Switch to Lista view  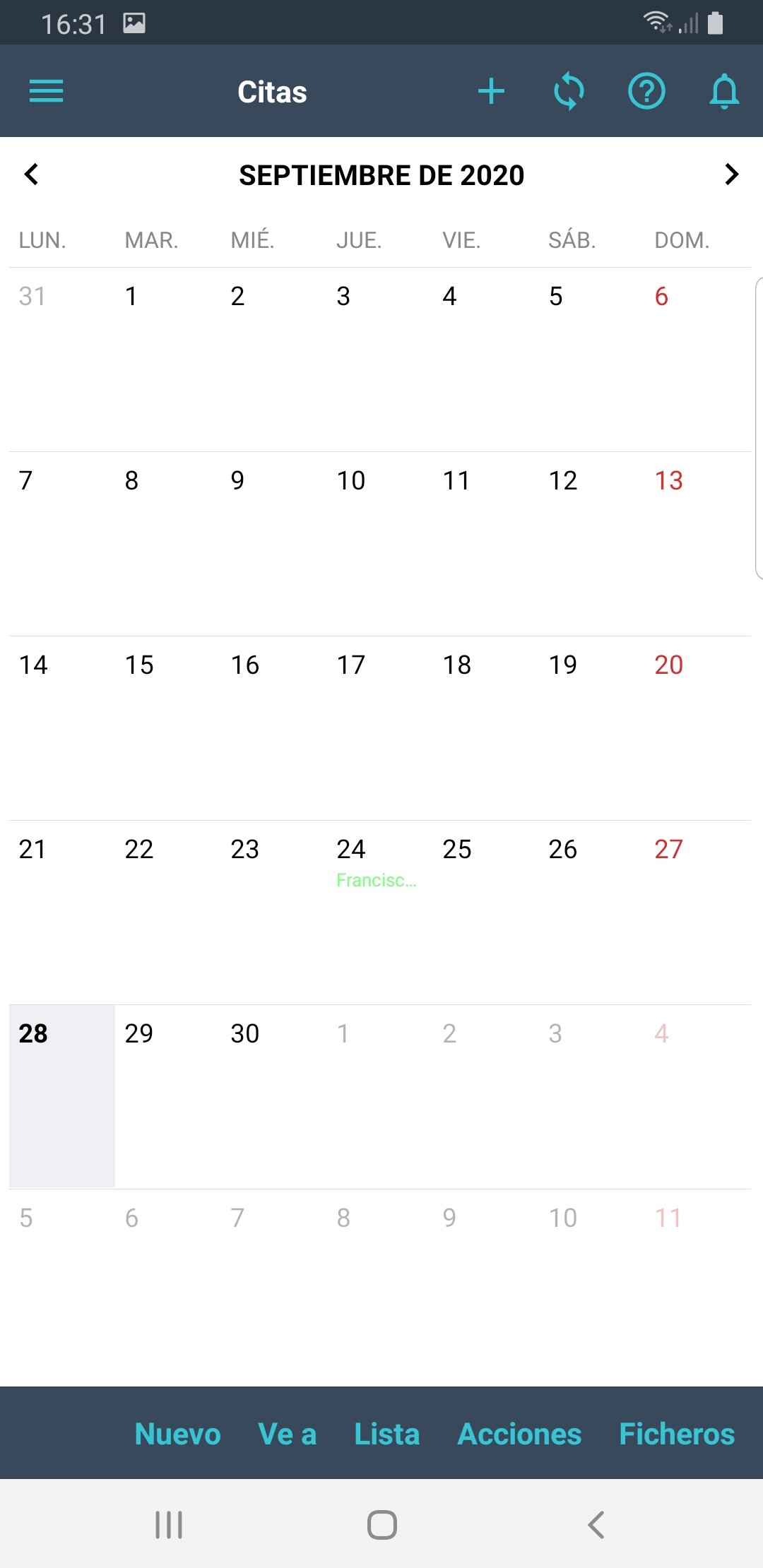(x=386, y=1434)
